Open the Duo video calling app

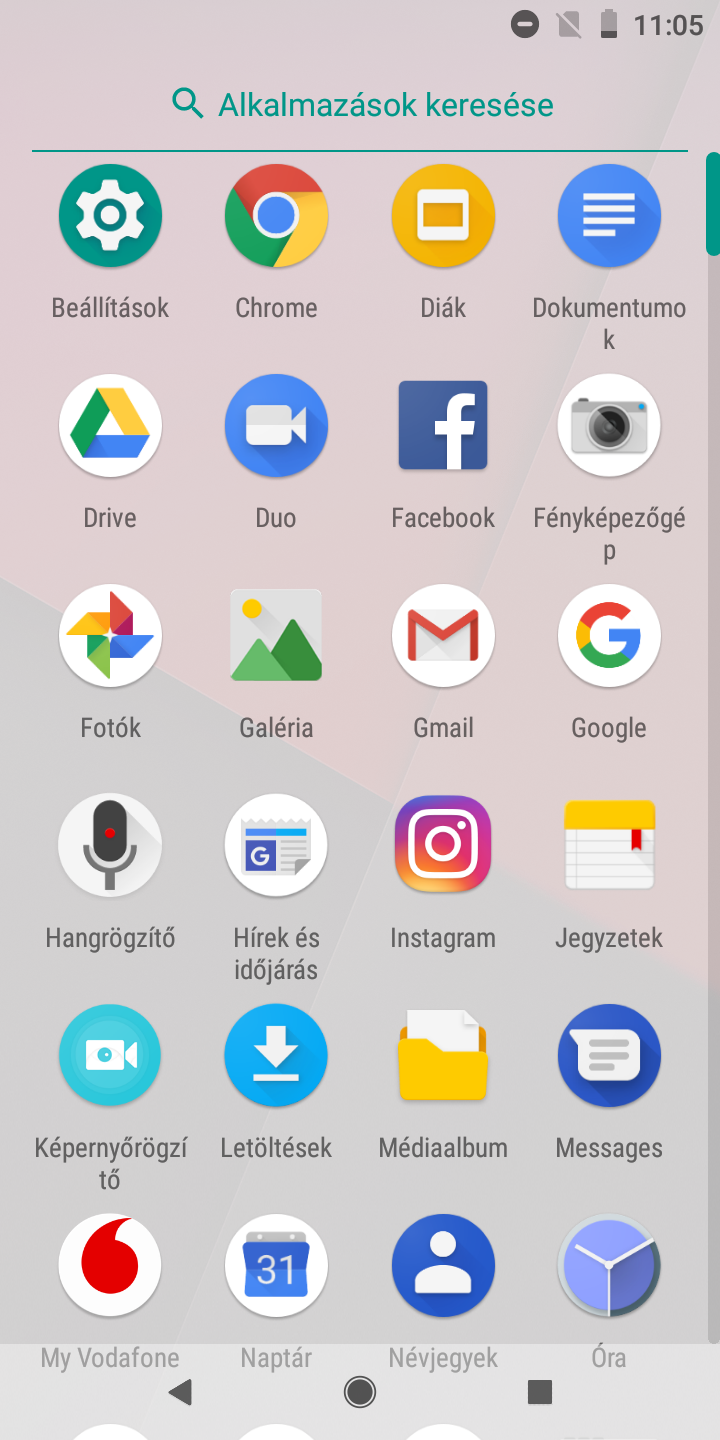point(276,426)
